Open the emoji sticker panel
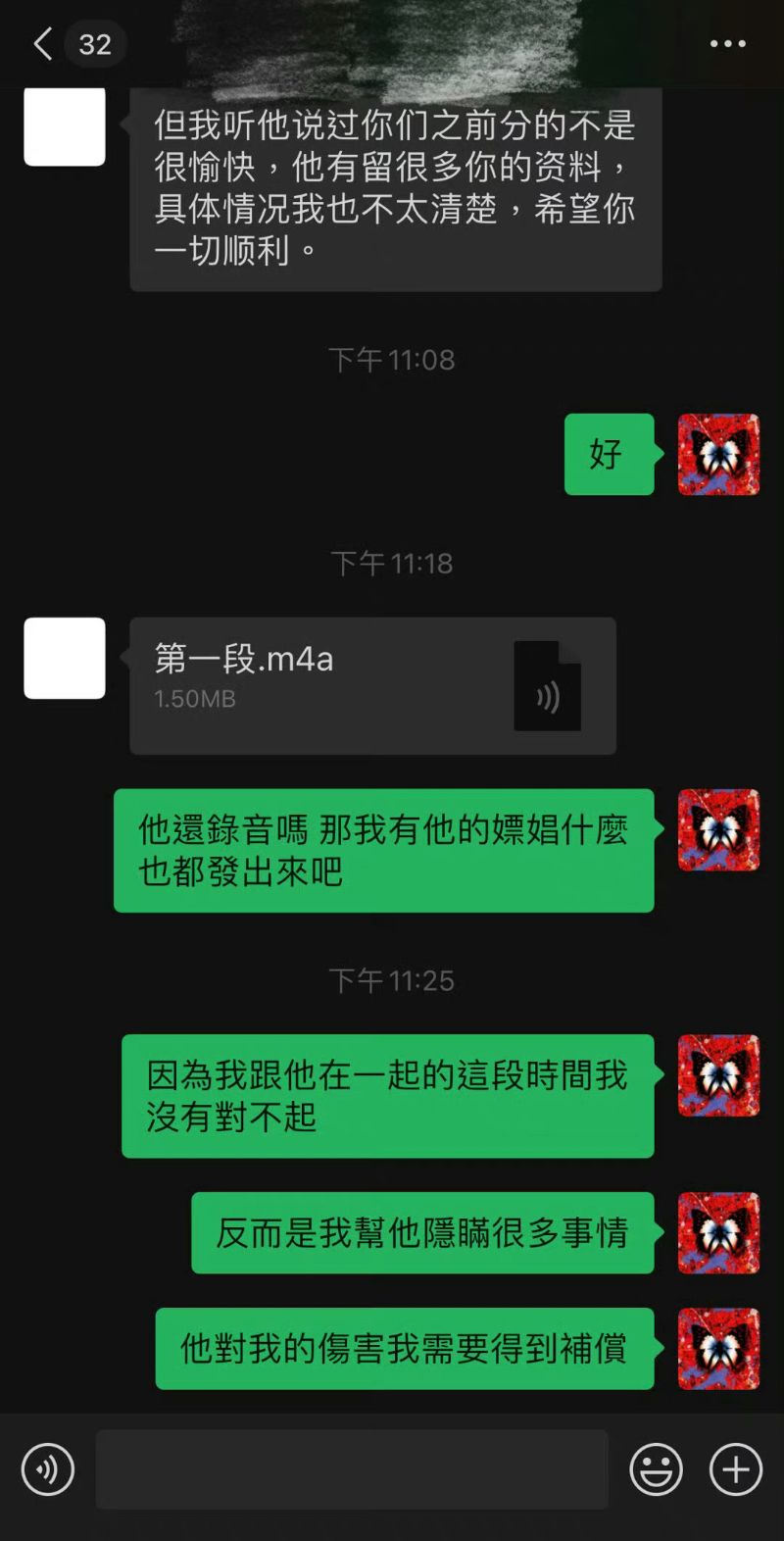The height and width of the screenshot is (1541, 784). pyautogui.click(x=656, y=1469)
